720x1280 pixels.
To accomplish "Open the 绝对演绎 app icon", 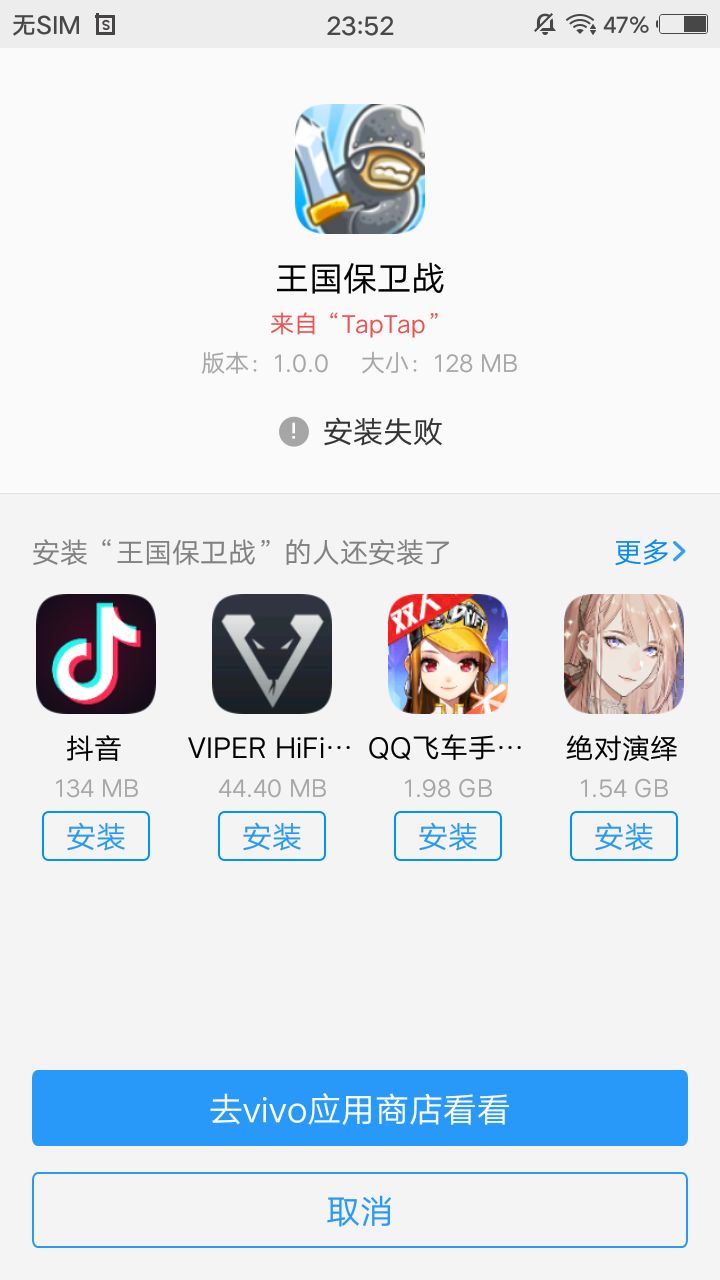I will [623, 653].
